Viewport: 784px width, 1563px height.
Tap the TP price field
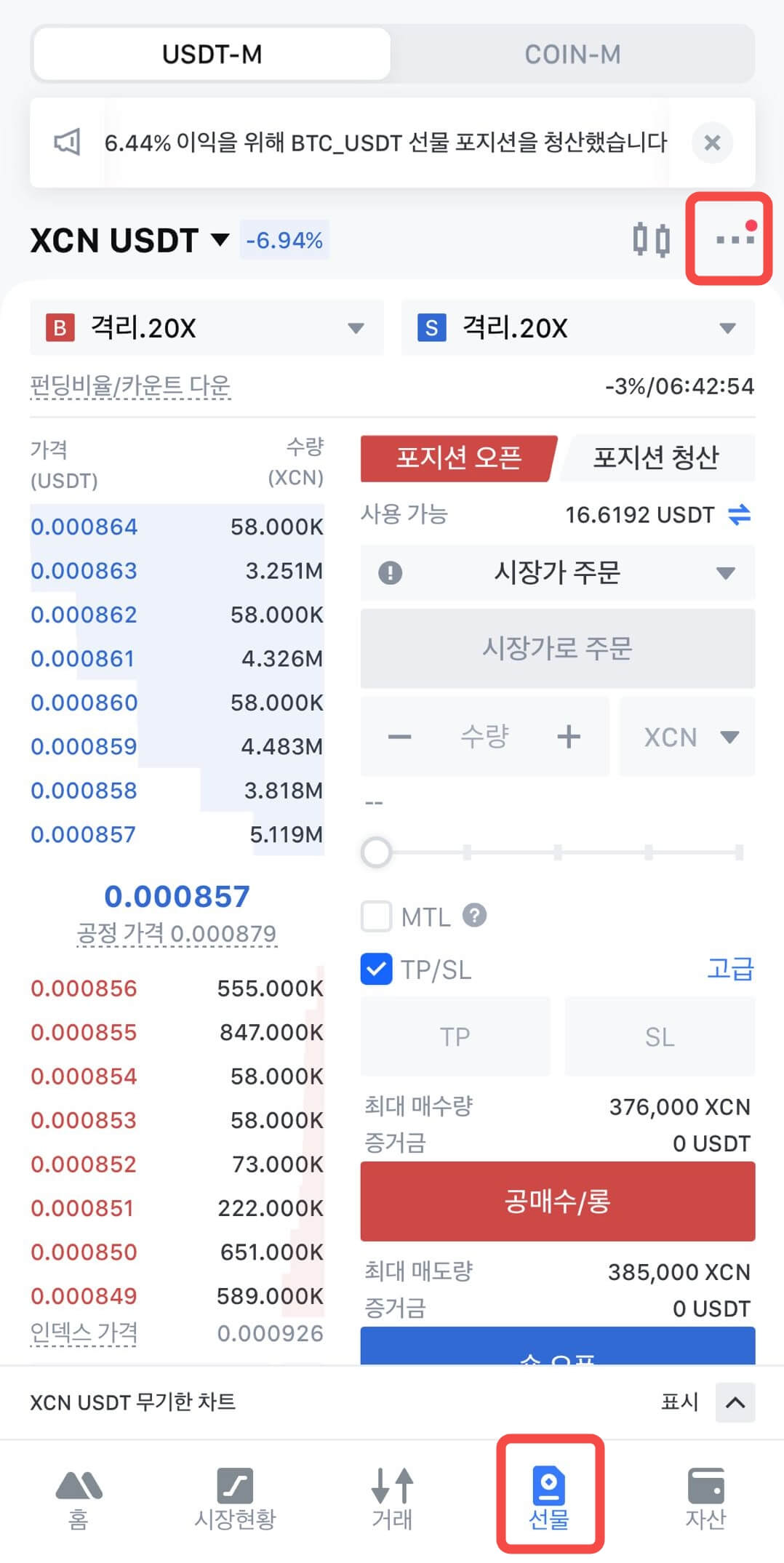click(x=455, y=1036)
